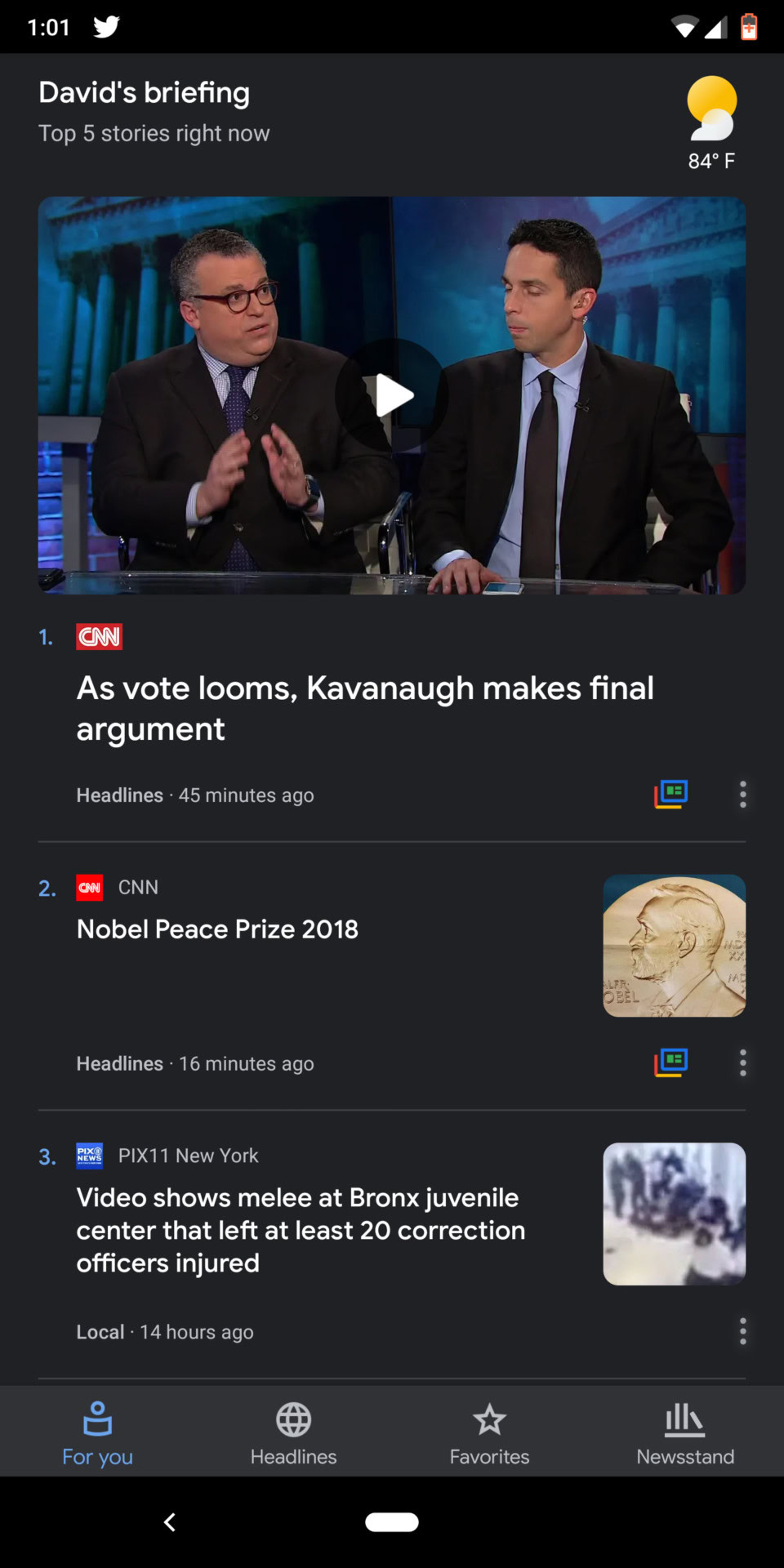The image size is (784, 1568).
Task: Switch to the Newsstand tab
Action: point(685,1433)
